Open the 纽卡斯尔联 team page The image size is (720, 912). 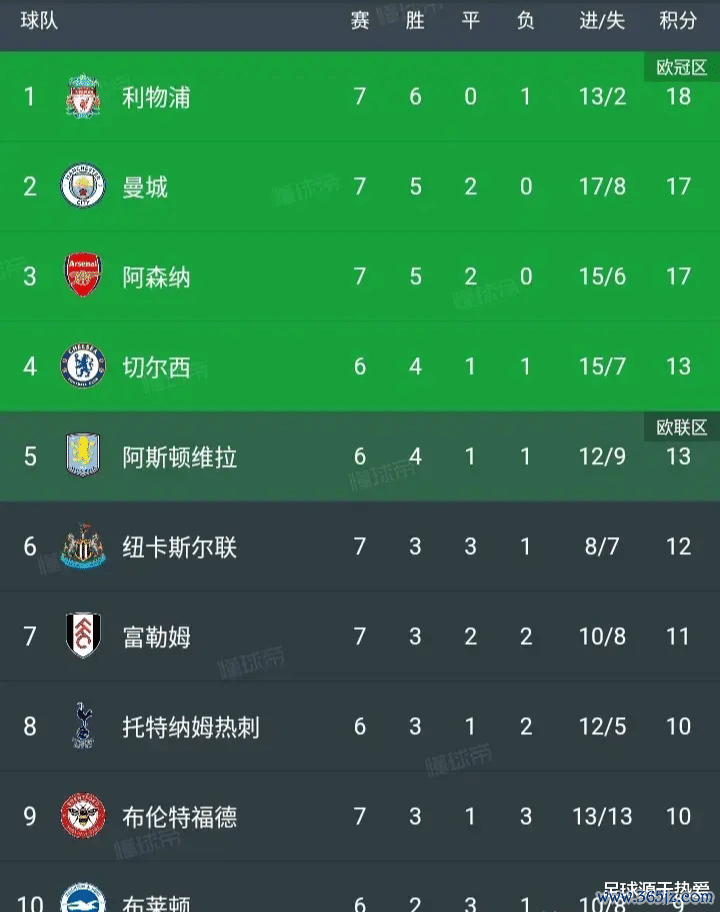180,547
